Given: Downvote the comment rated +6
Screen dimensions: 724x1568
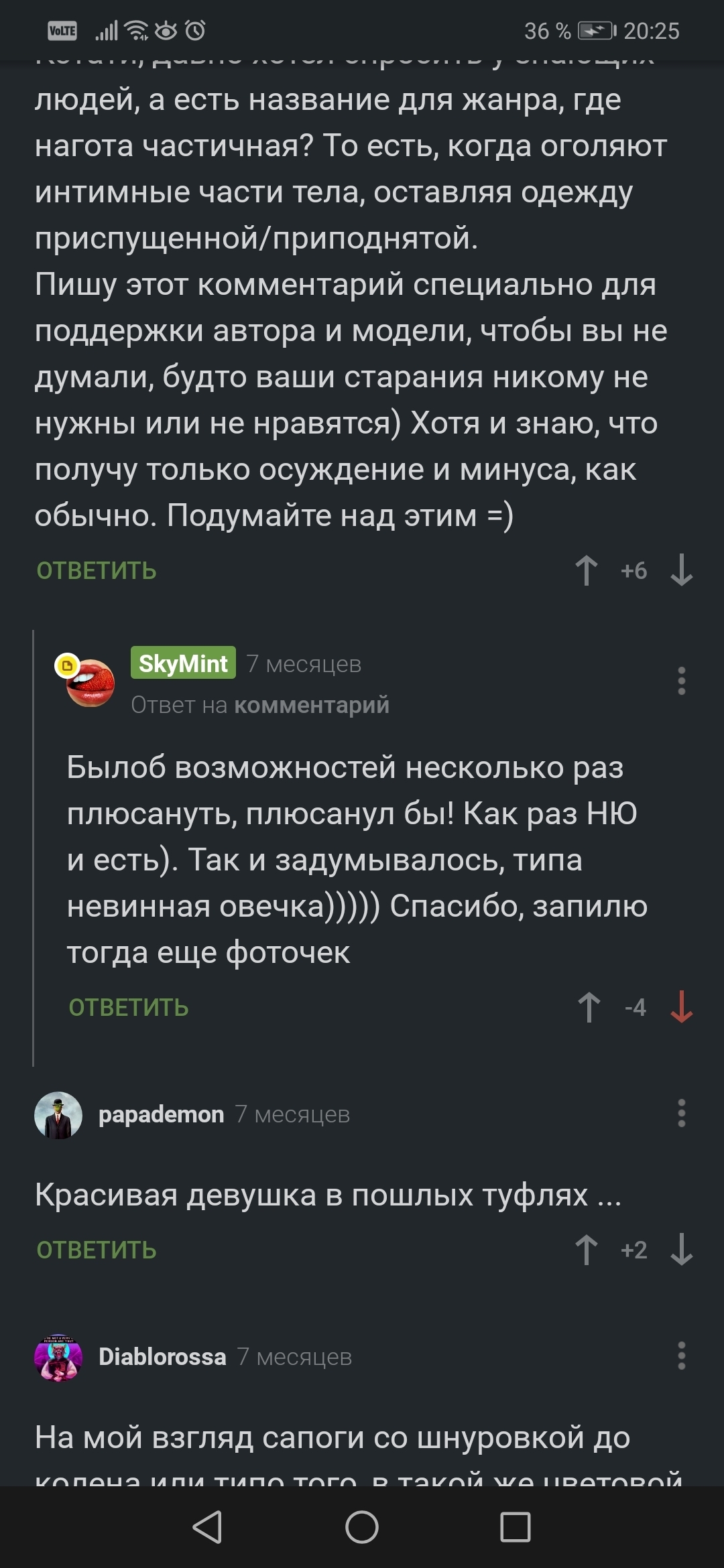Looking at the screenshot, I should point(681,571).
